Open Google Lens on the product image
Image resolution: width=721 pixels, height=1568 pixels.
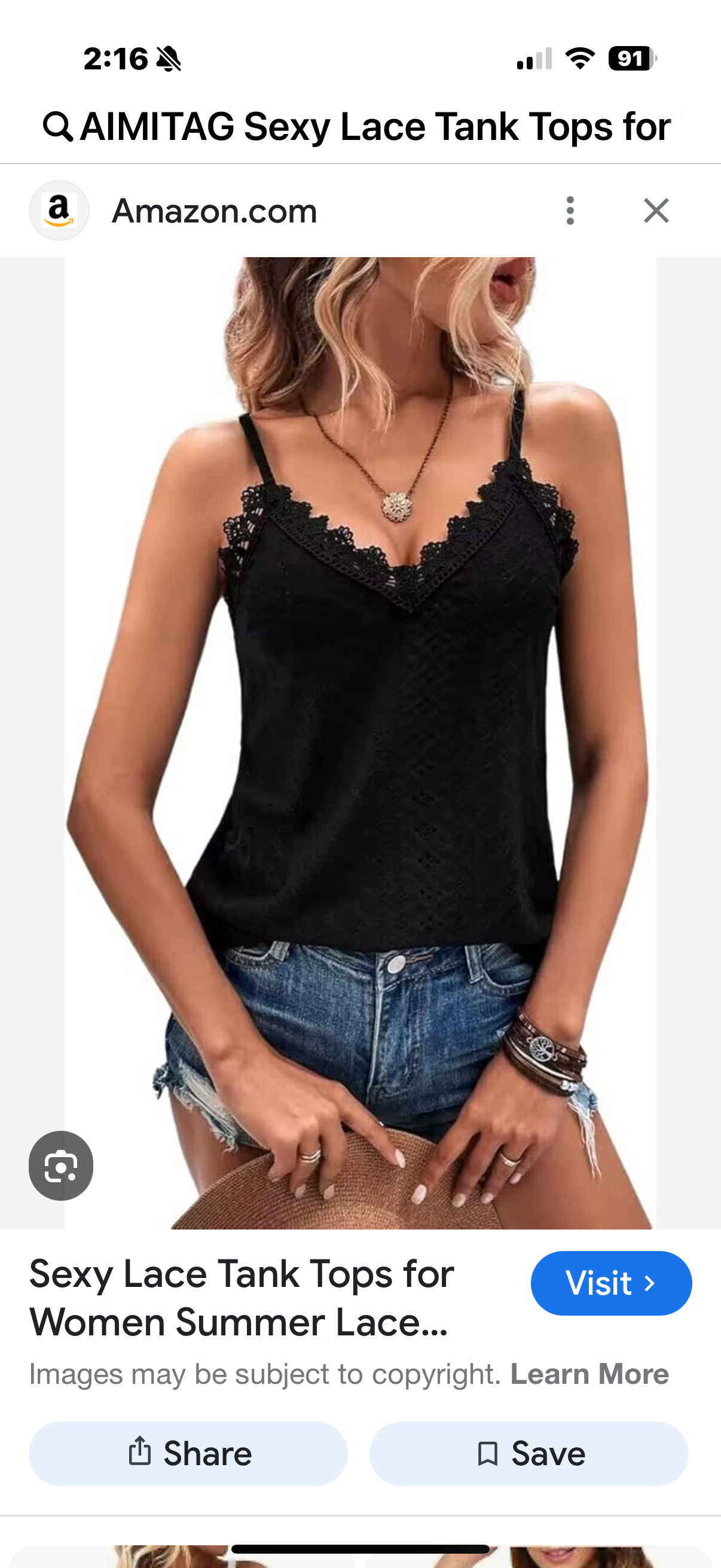pyautogui.click(x=60, y=1166)
